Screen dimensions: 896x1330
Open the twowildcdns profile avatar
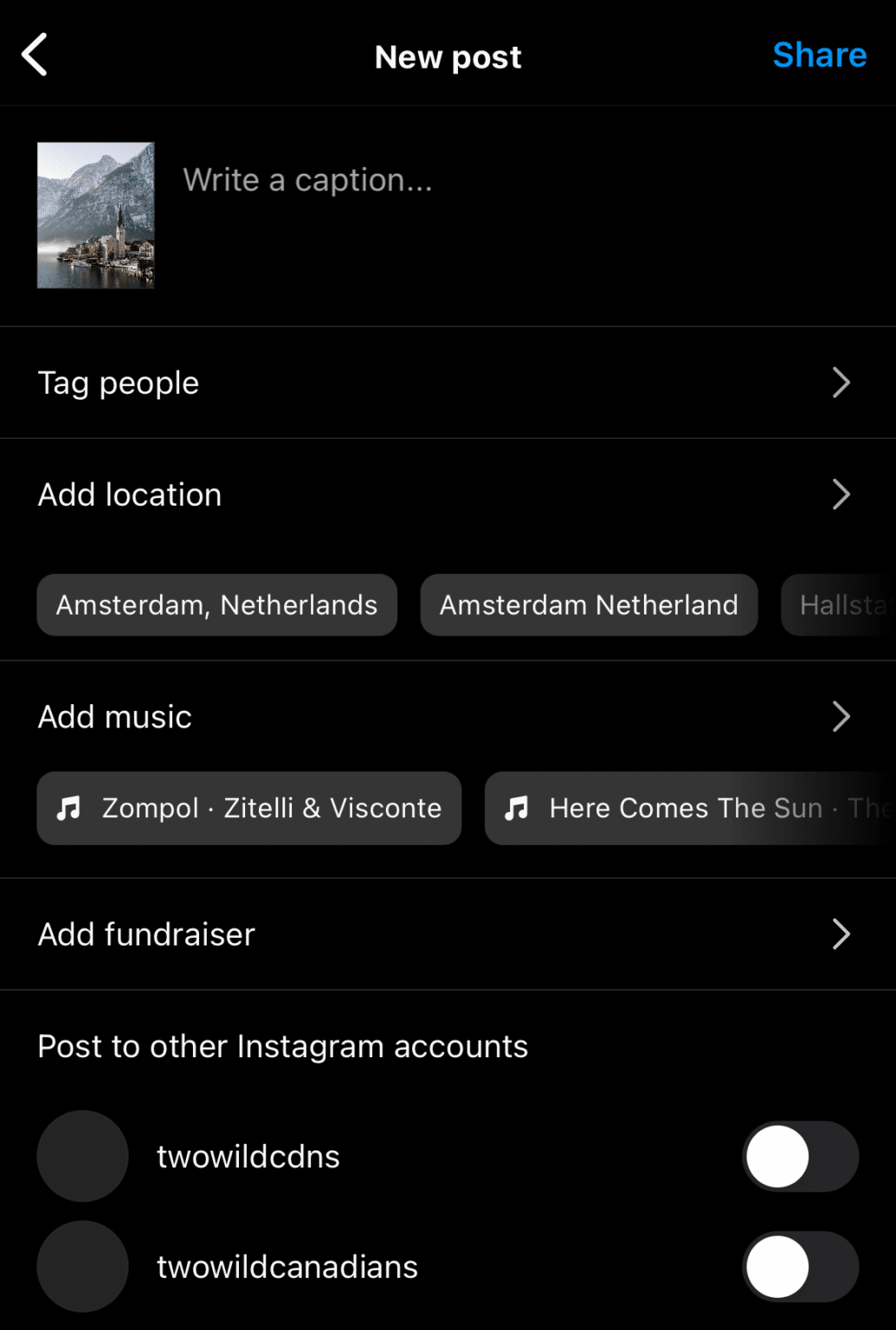[x=82, y=1156]
